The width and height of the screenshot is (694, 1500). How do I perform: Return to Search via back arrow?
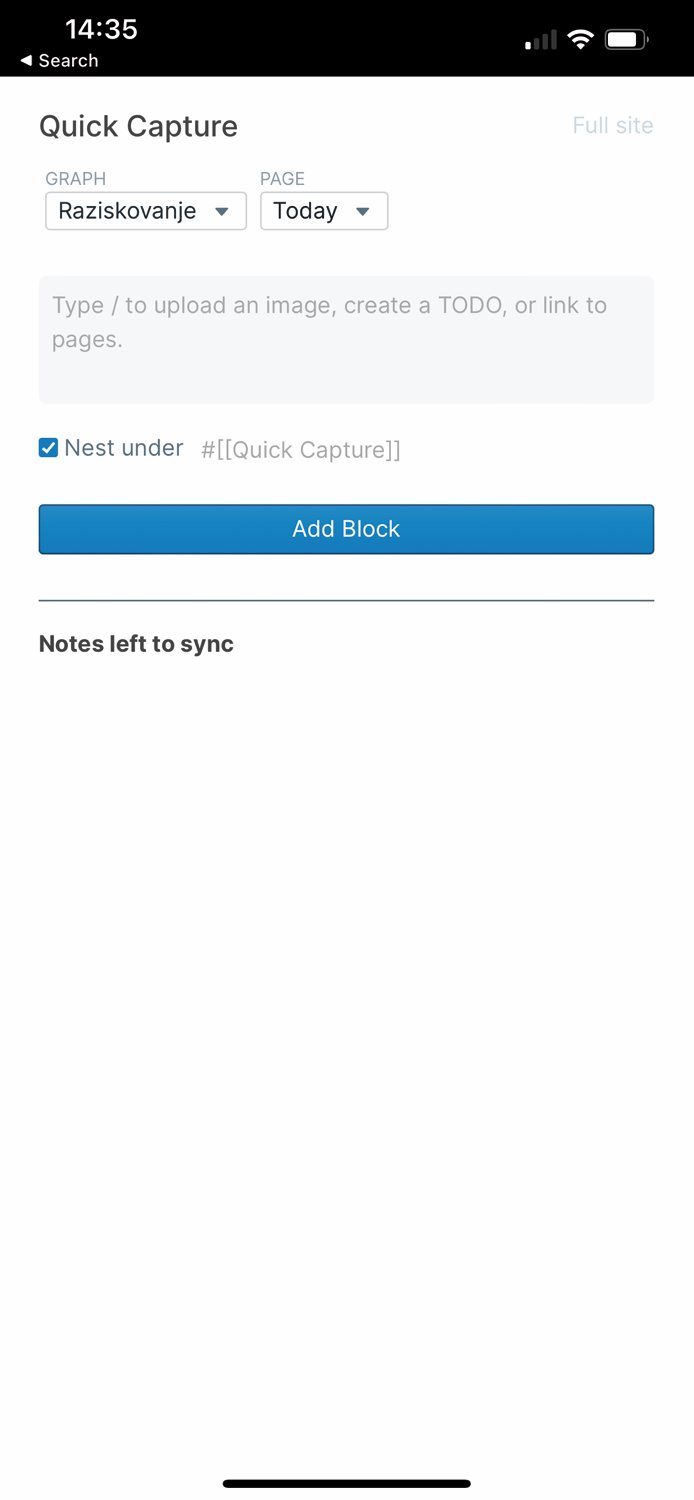[x=59, y=61]
